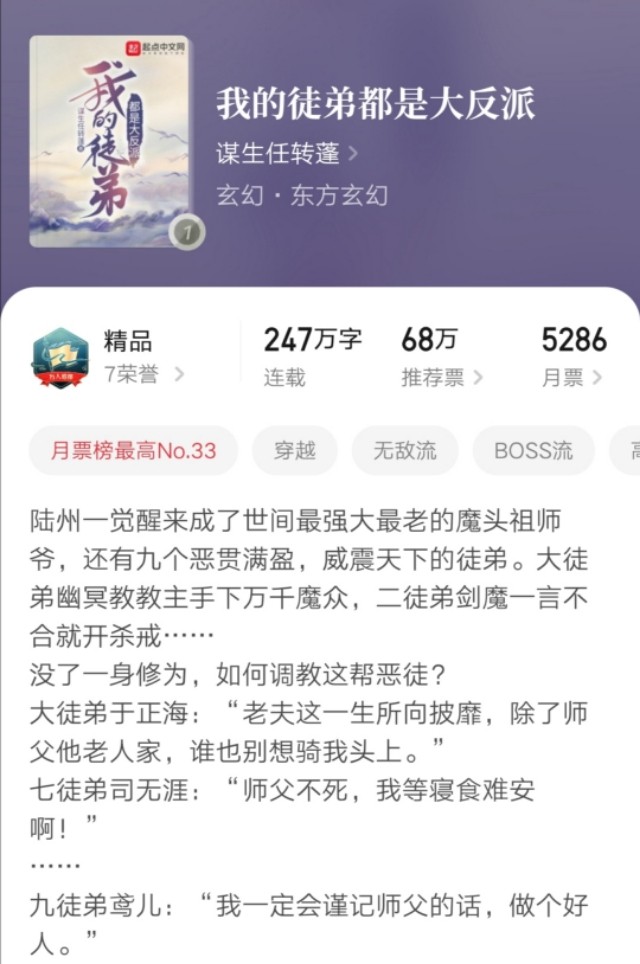Open the 玄幻·东方玄幻 category
Image resolution: width=640 pixels, height=964 pixels.
click(302, 196)
